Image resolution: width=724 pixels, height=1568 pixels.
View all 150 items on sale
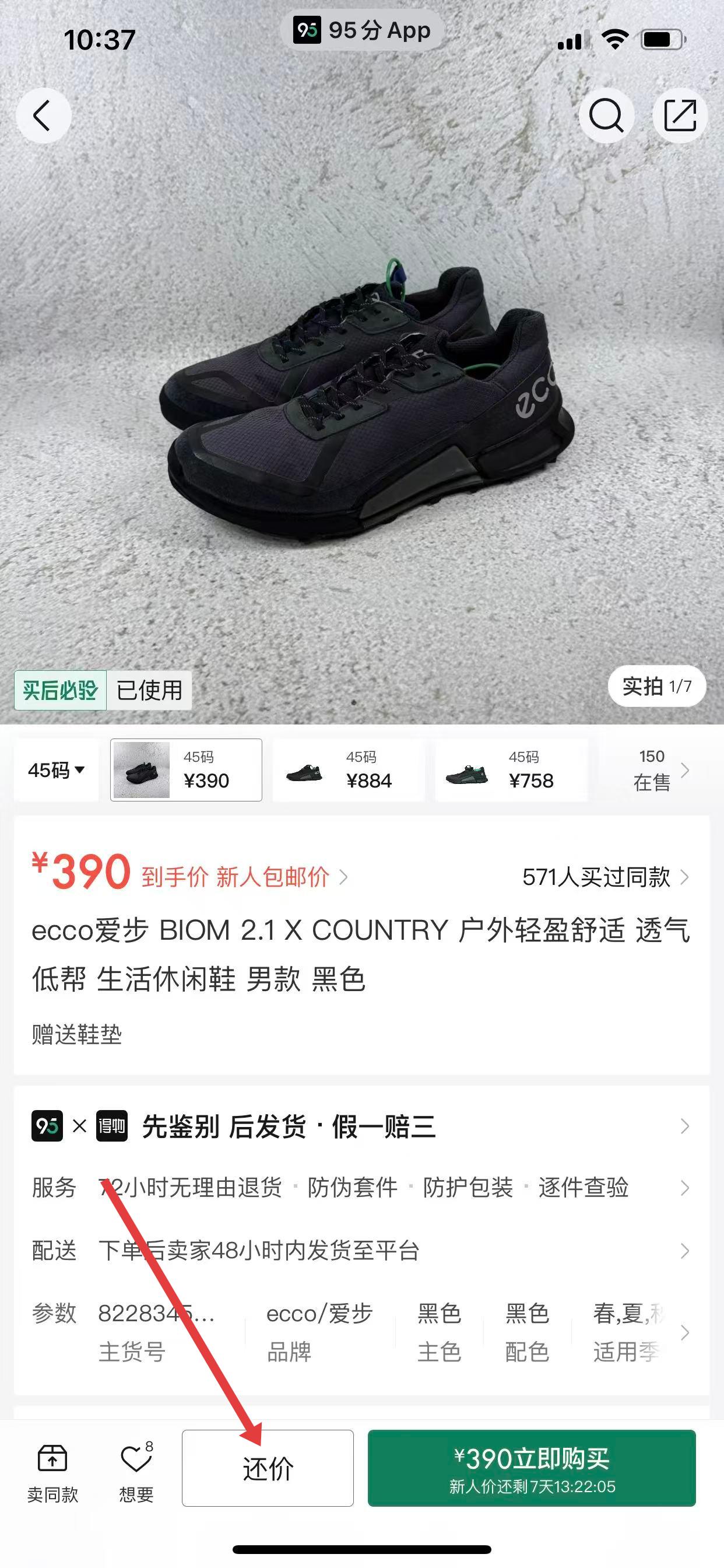(x=659, y=770)
